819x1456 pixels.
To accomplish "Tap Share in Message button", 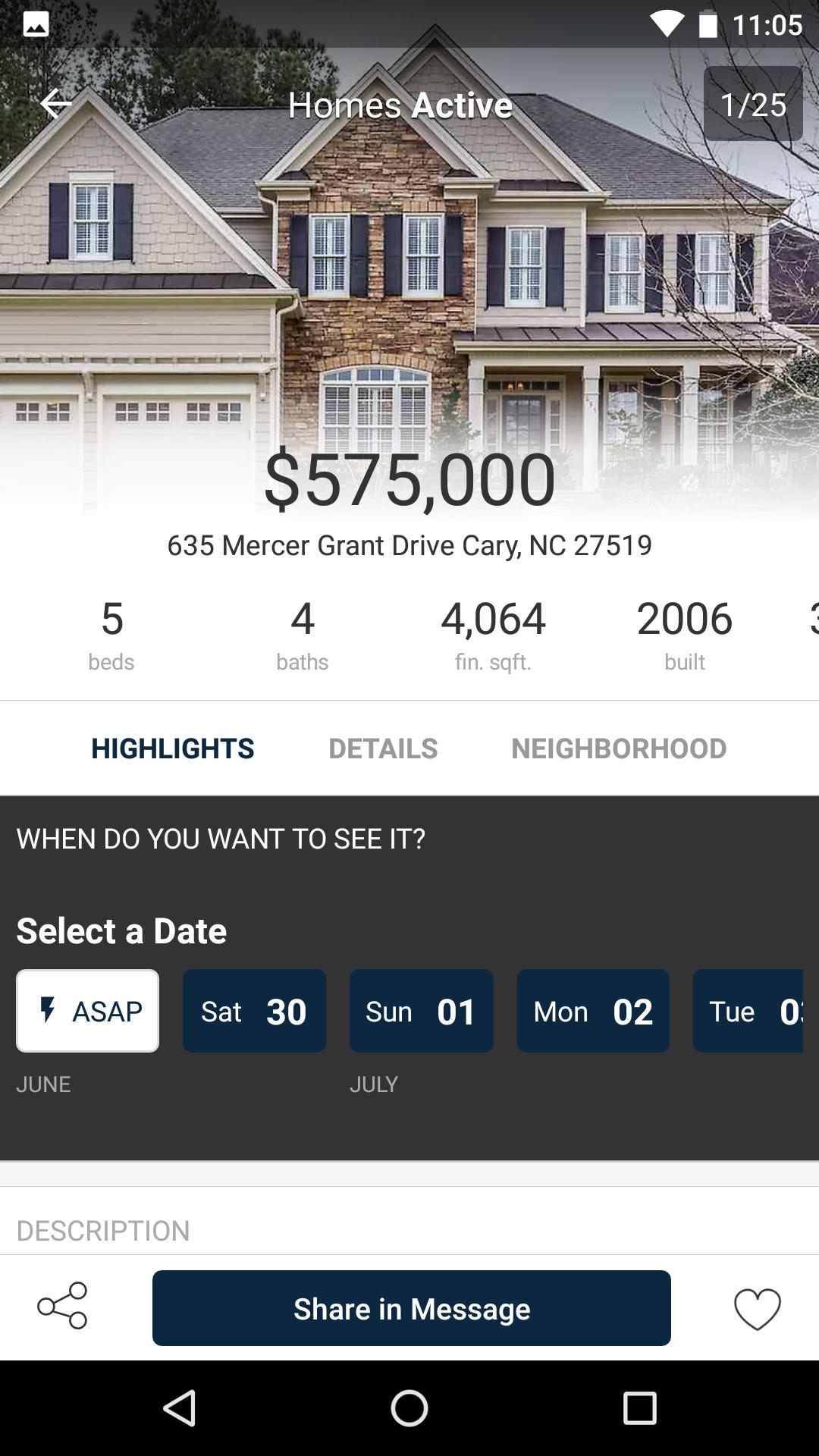I will coord(410,1307).
